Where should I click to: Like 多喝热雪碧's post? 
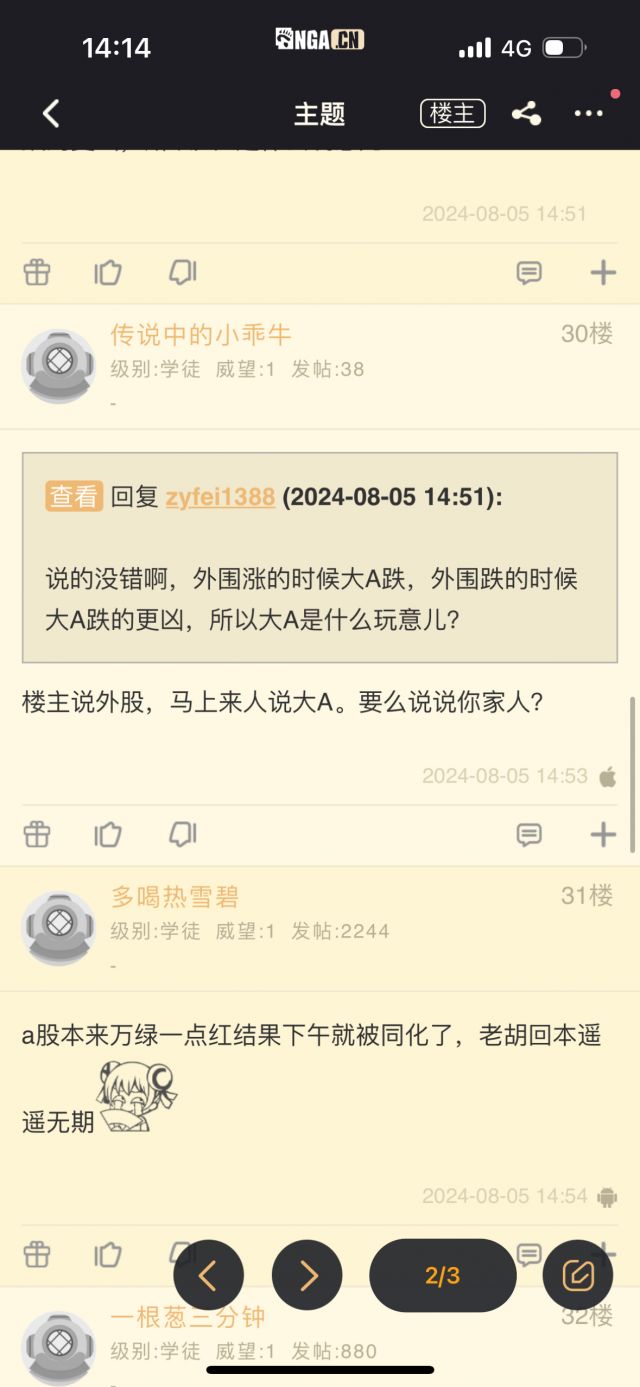click(x=108, y=1254)
